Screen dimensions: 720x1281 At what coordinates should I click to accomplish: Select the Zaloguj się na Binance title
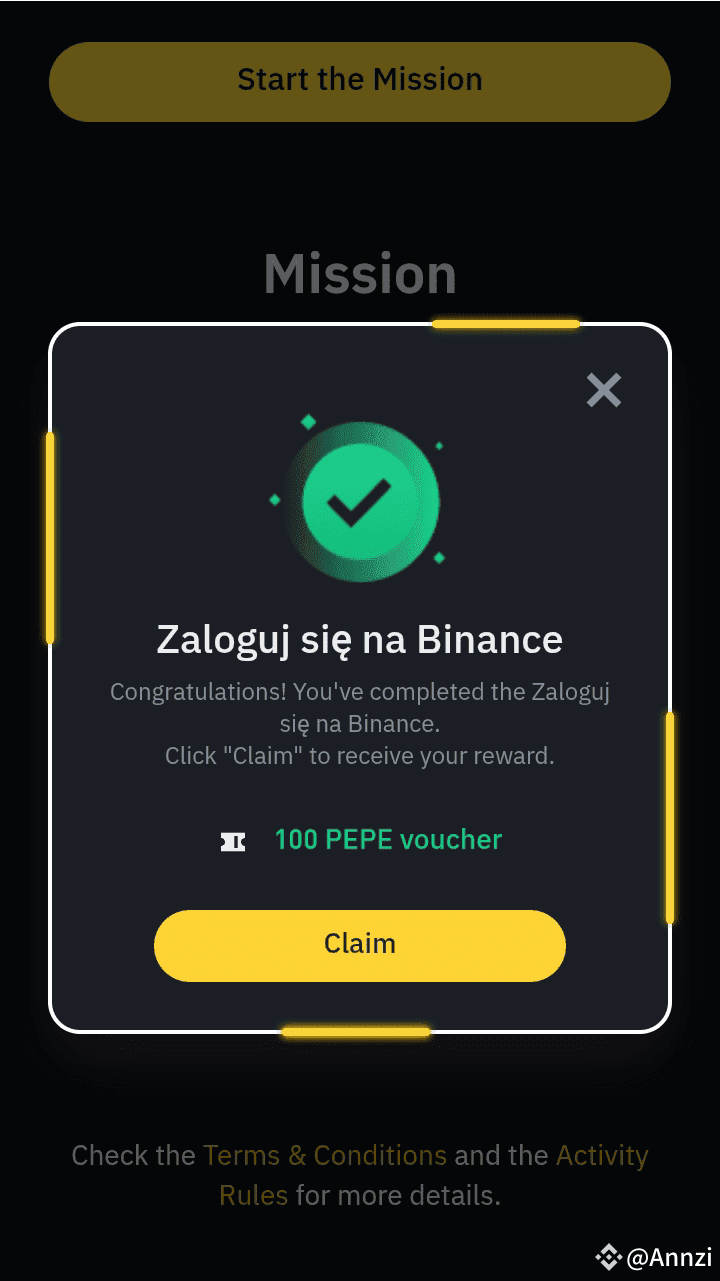(x=360, y=639)
